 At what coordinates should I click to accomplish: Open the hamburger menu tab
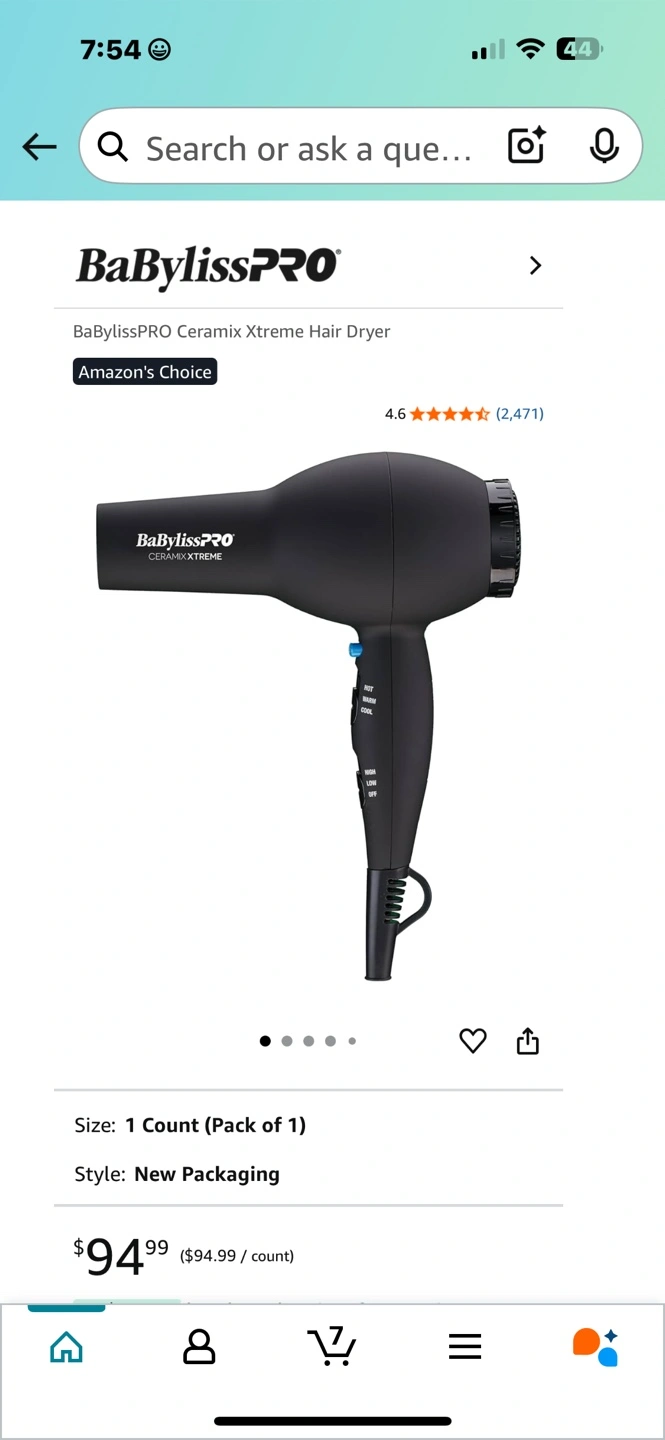tap(465, 1347)
